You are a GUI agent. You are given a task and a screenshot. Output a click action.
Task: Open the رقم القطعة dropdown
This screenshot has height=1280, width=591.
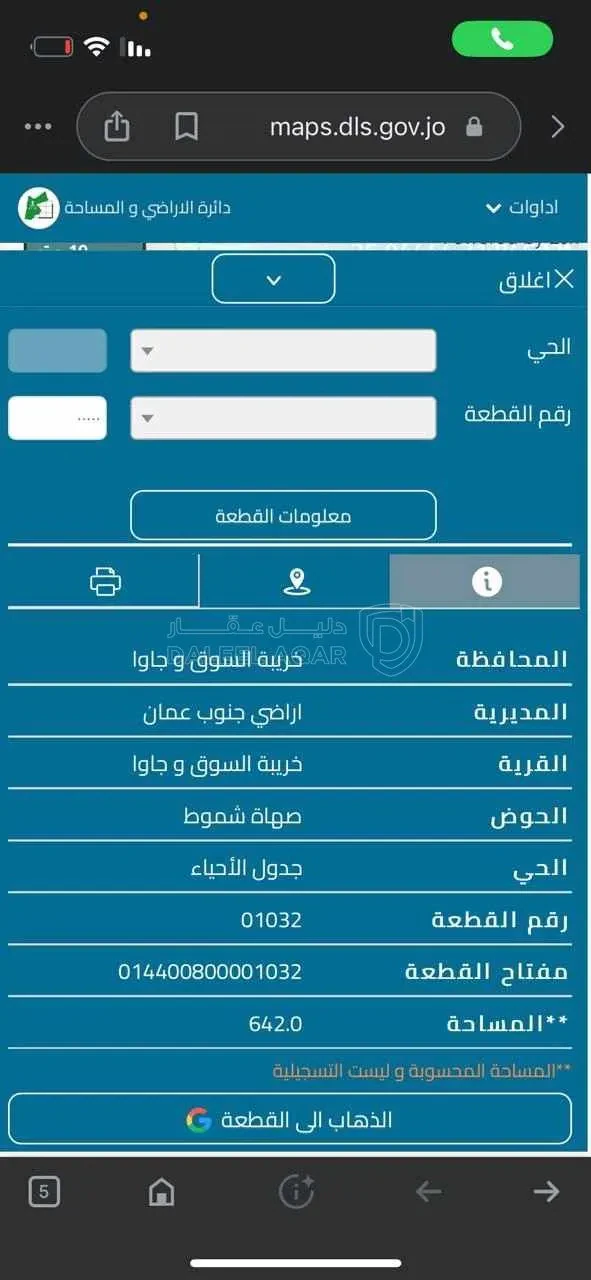pyautogui.click(x=283, y=417)
